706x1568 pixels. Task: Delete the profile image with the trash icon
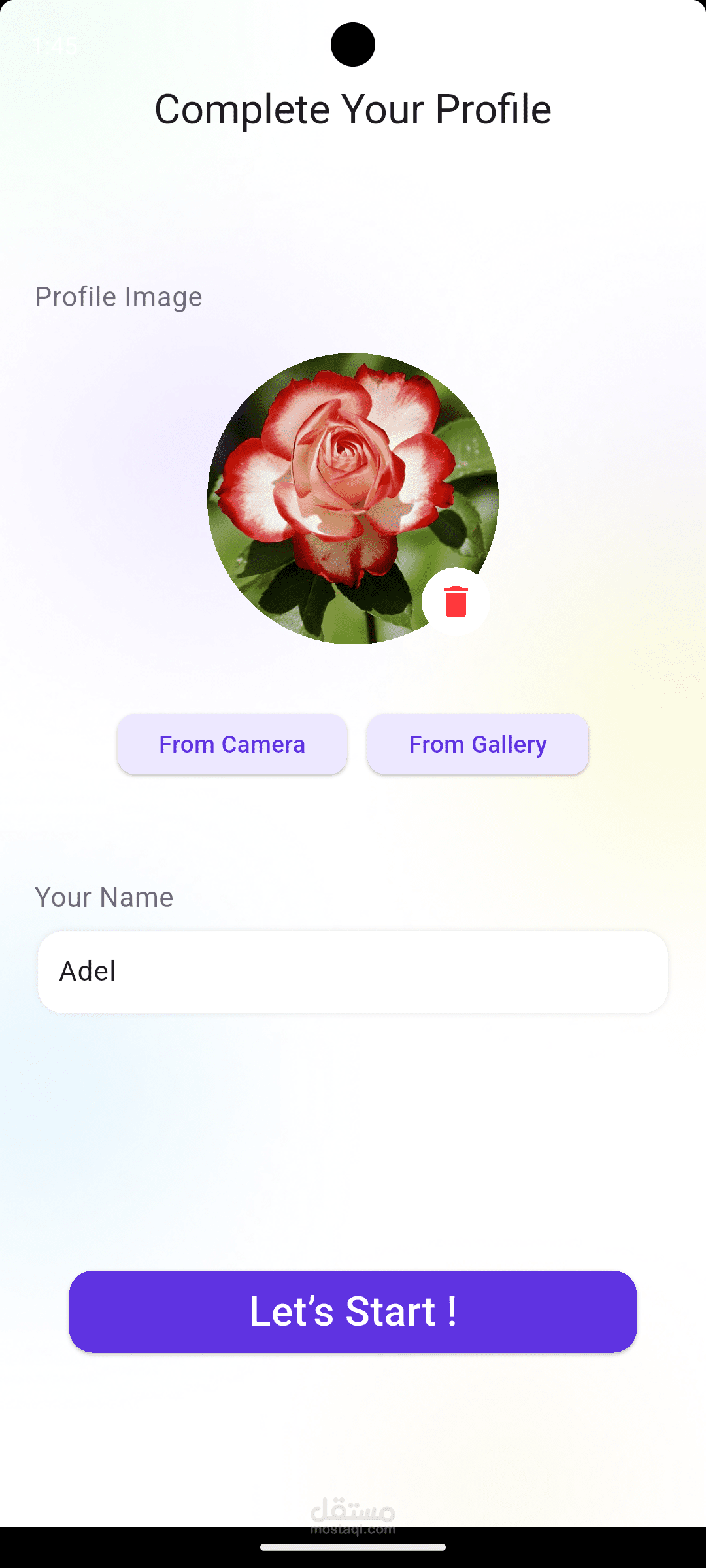coord(456,602)
